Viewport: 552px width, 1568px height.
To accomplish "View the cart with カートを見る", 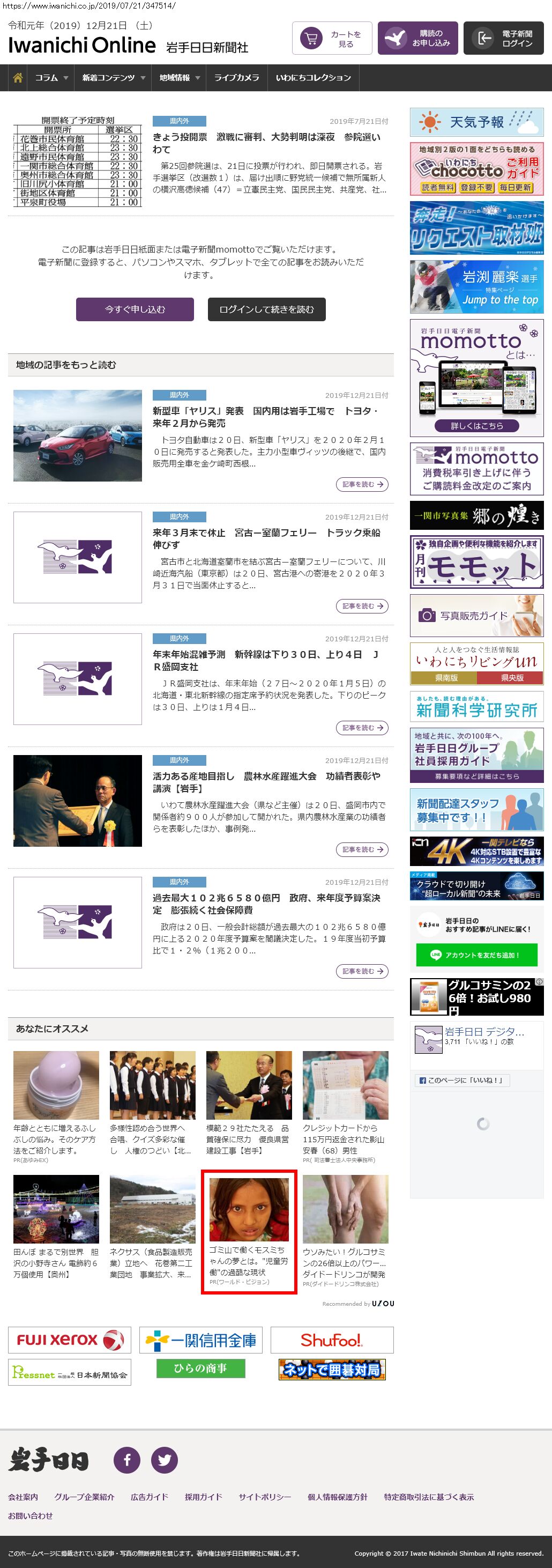I will [x=332, y=39].
